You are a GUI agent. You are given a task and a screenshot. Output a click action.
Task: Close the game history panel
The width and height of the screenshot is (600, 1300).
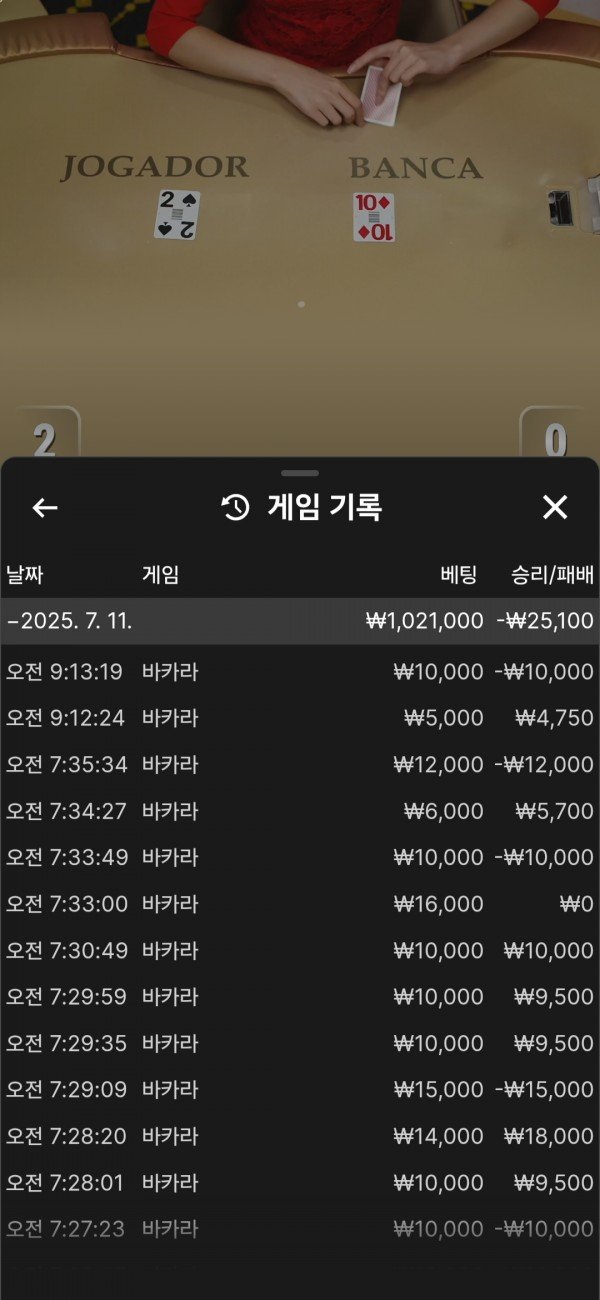click(555, 508)
